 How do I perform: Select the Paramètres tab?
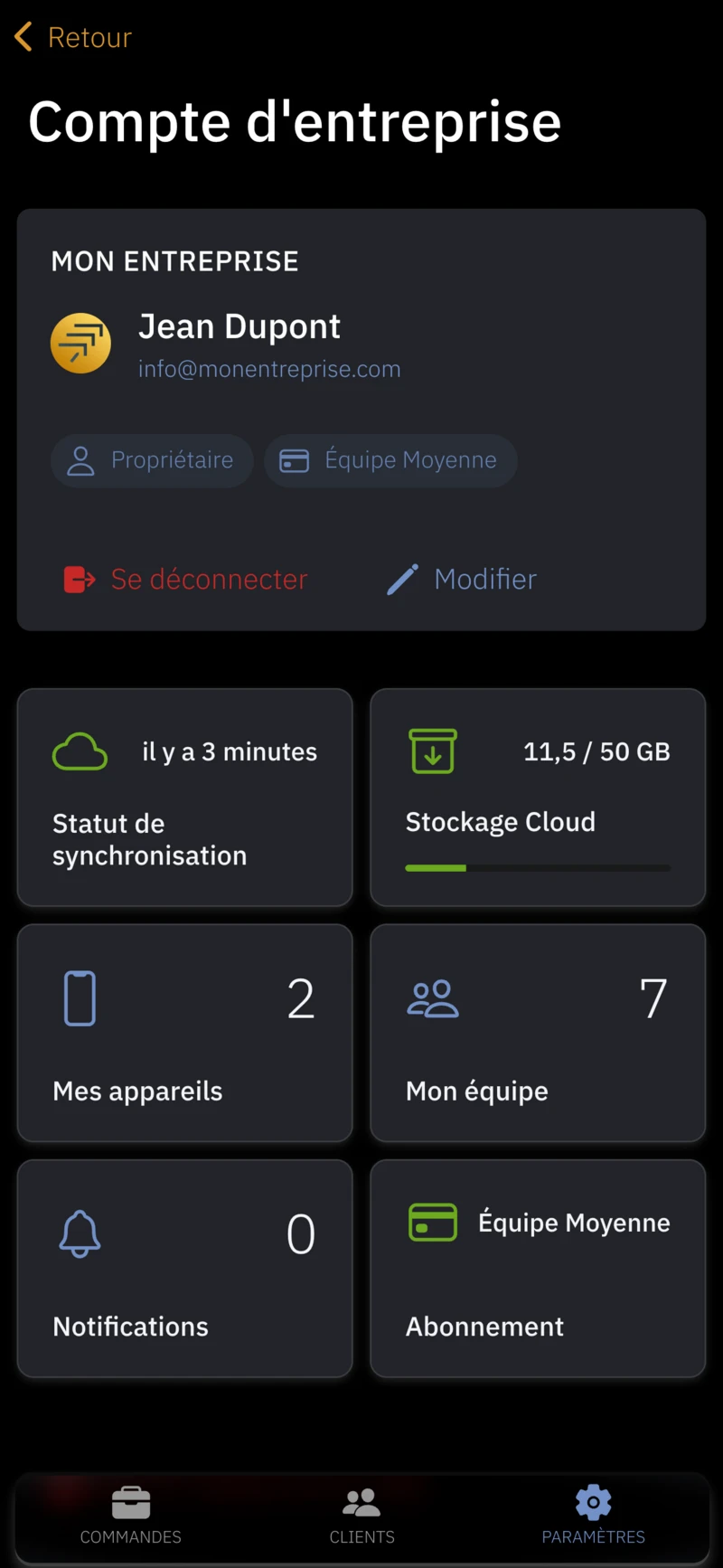point(593,1516)
